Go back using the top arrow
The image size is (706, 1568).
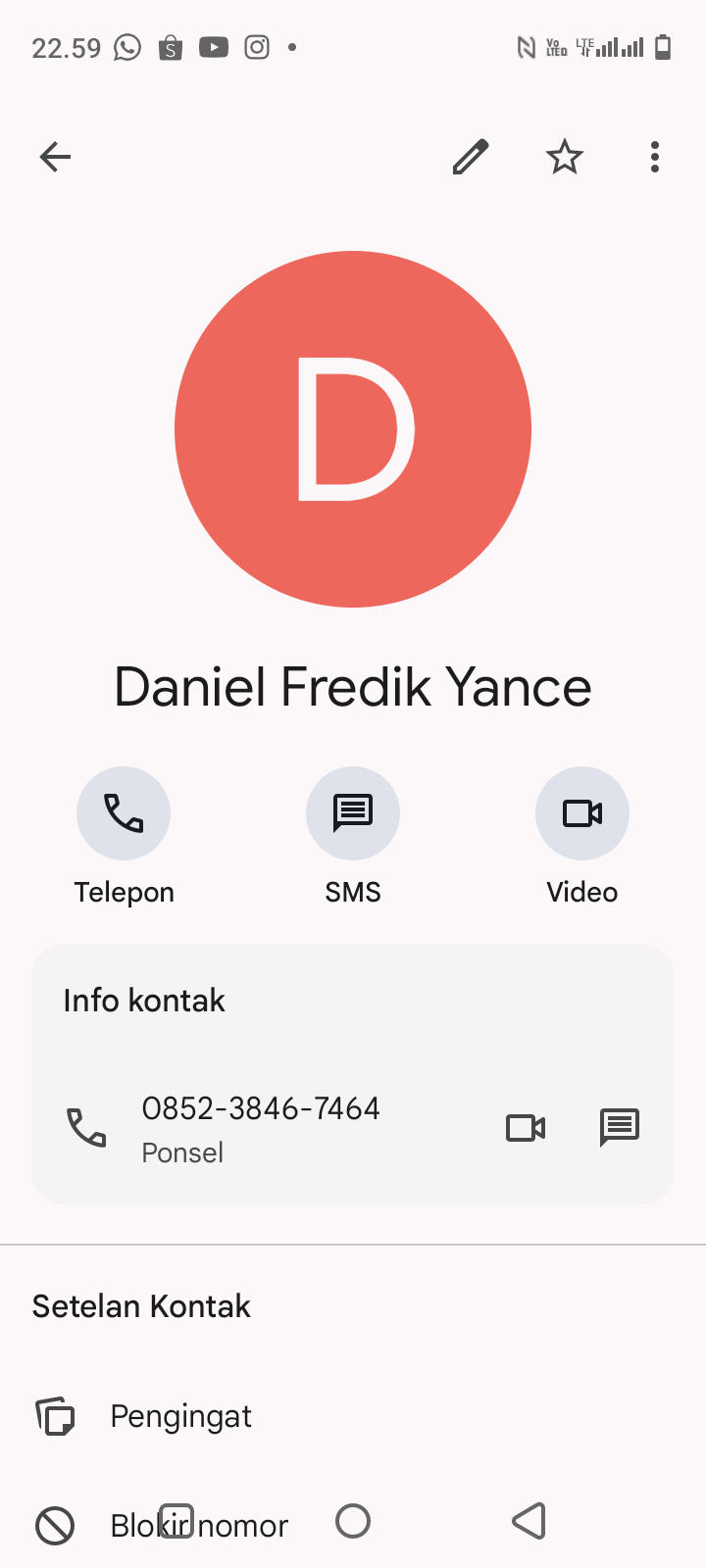pos(55,157)
